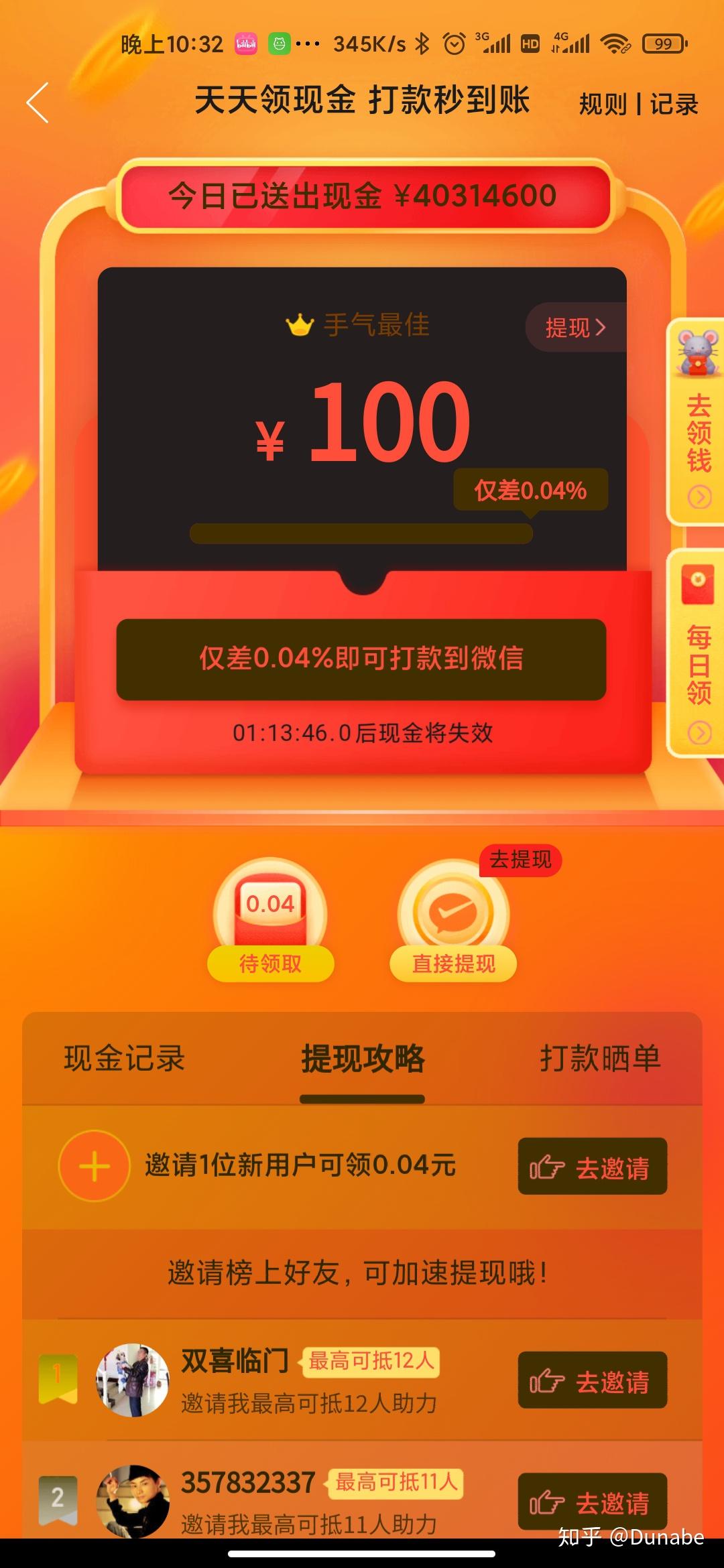Select 直接提现 WeChat withdrawal
This screenshot has height=1568, width=724.
(x=453, y=921)
